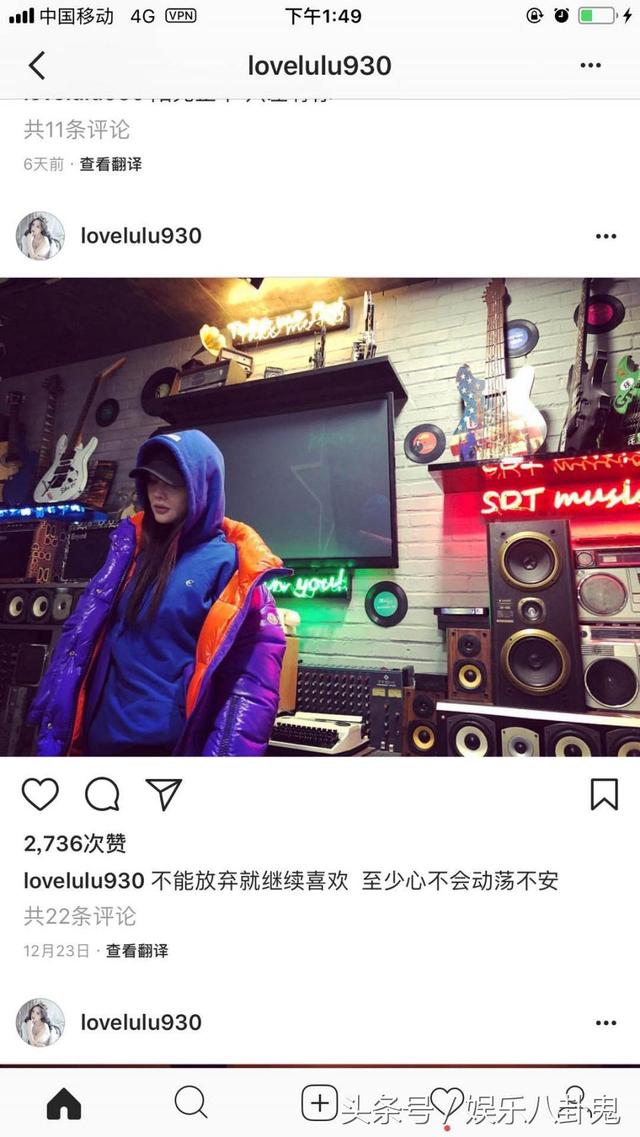Share the studio photo post

163,795
